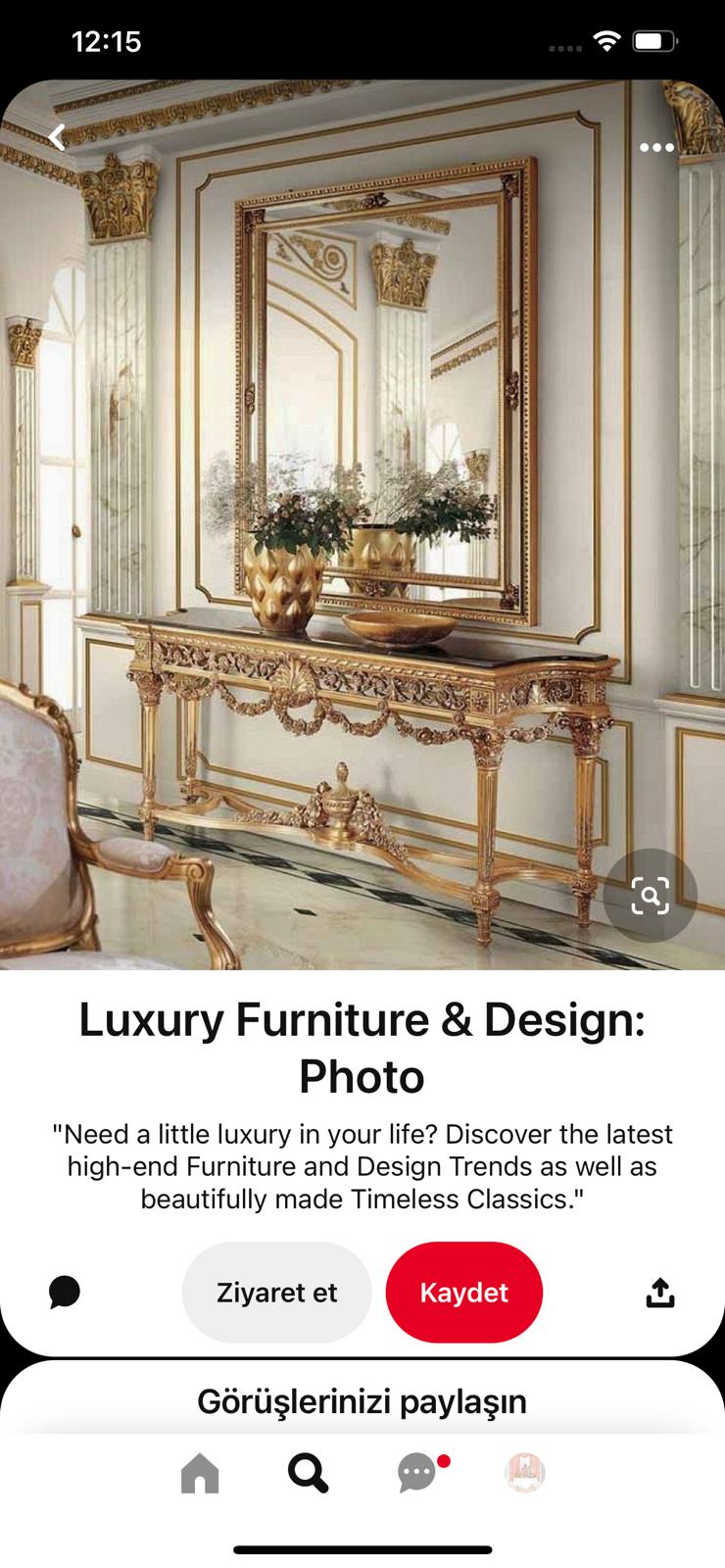725x1568 pixels.
Task: Go to the profile tab
Action: point(525,1473)
